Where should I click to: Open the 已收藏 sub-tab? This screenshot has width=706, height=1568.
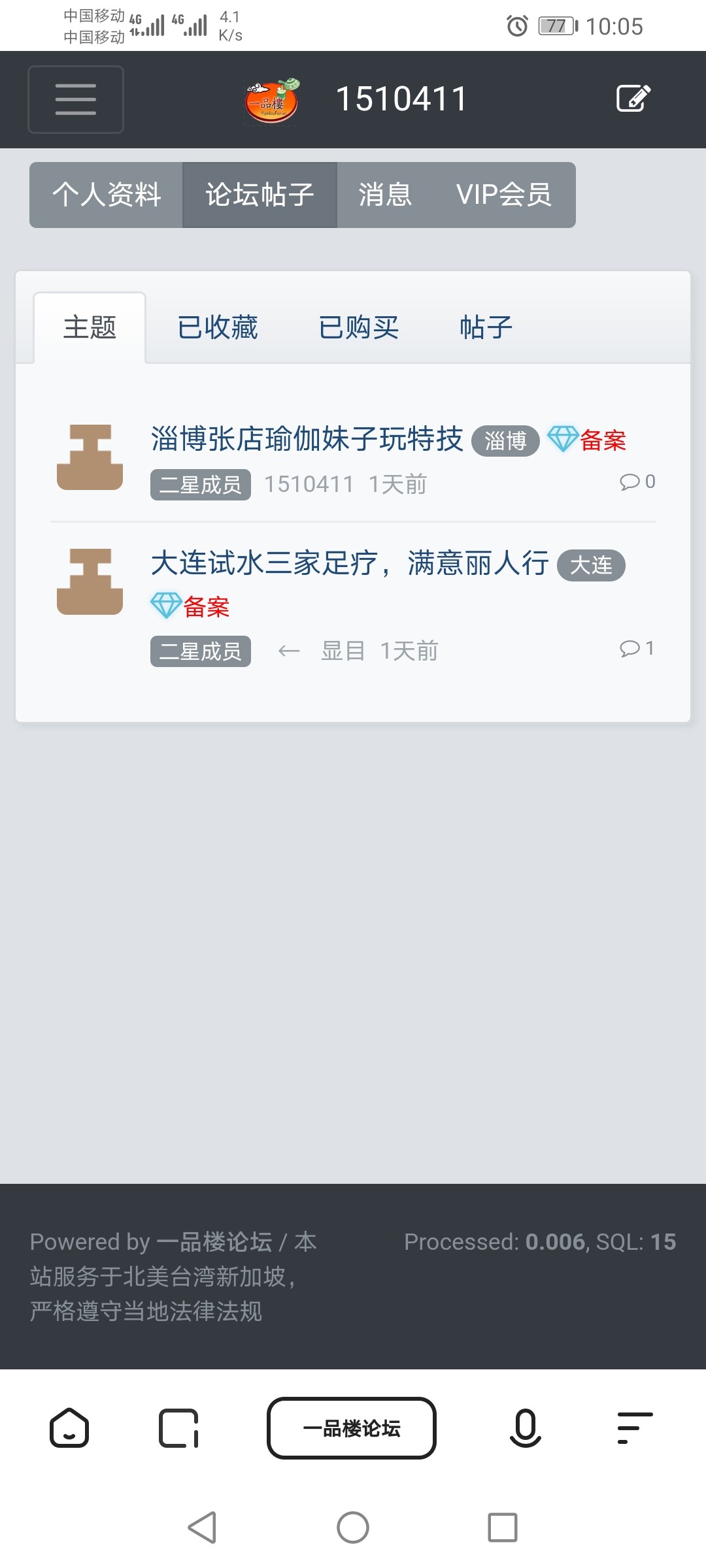218,327
